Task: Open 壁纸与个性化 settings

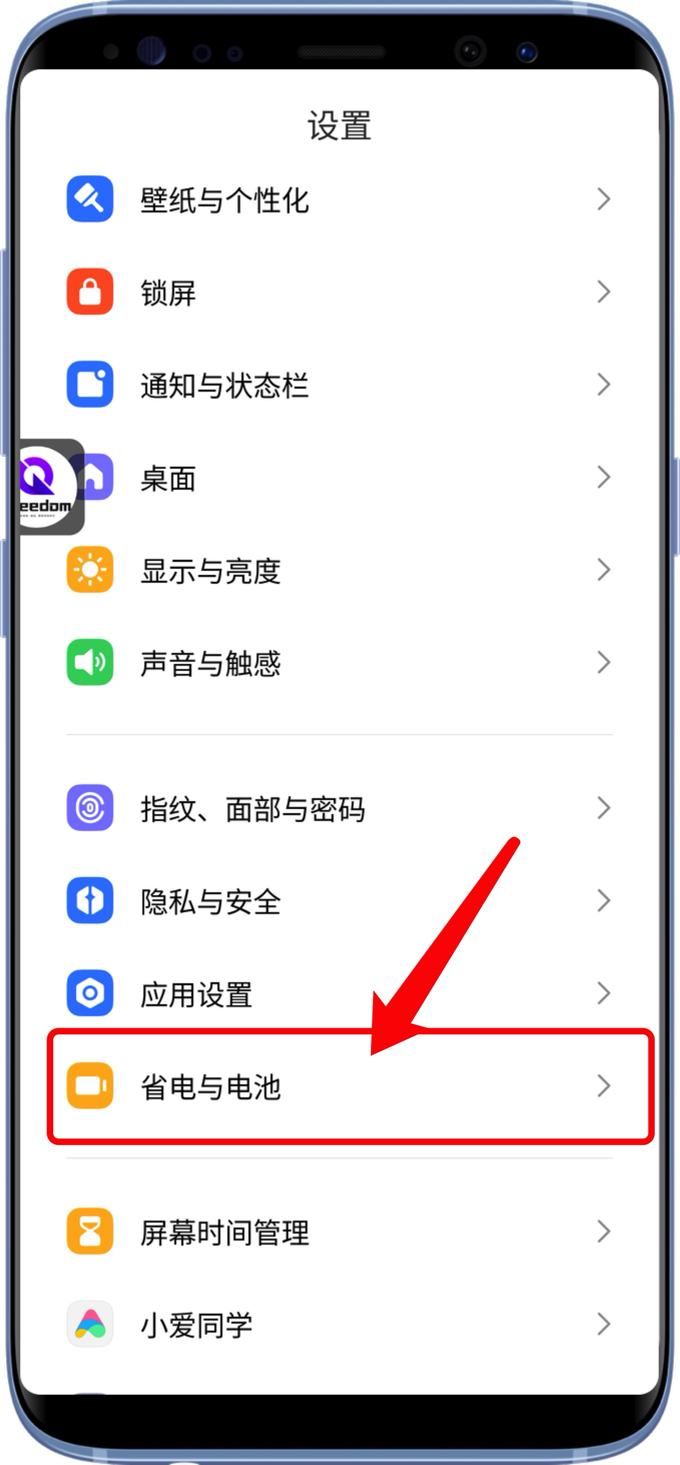Action: 340,200
